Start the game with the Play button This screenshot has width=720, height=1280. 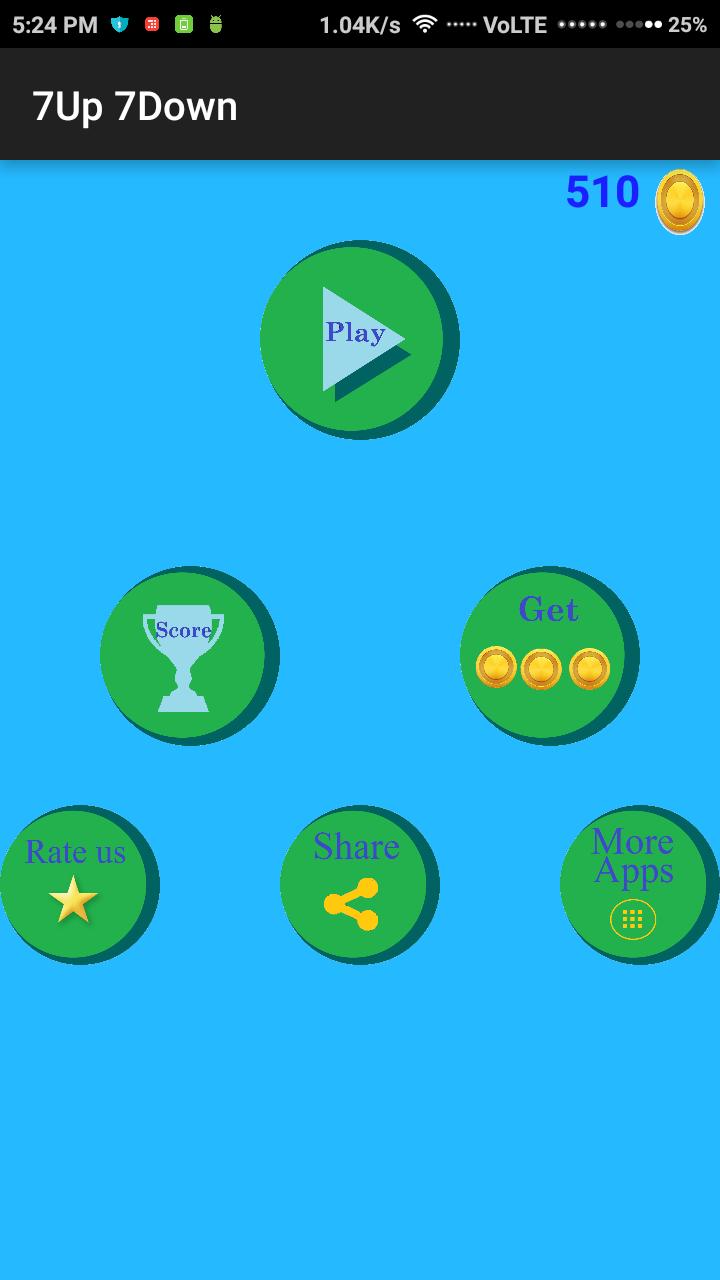[356, 338]
